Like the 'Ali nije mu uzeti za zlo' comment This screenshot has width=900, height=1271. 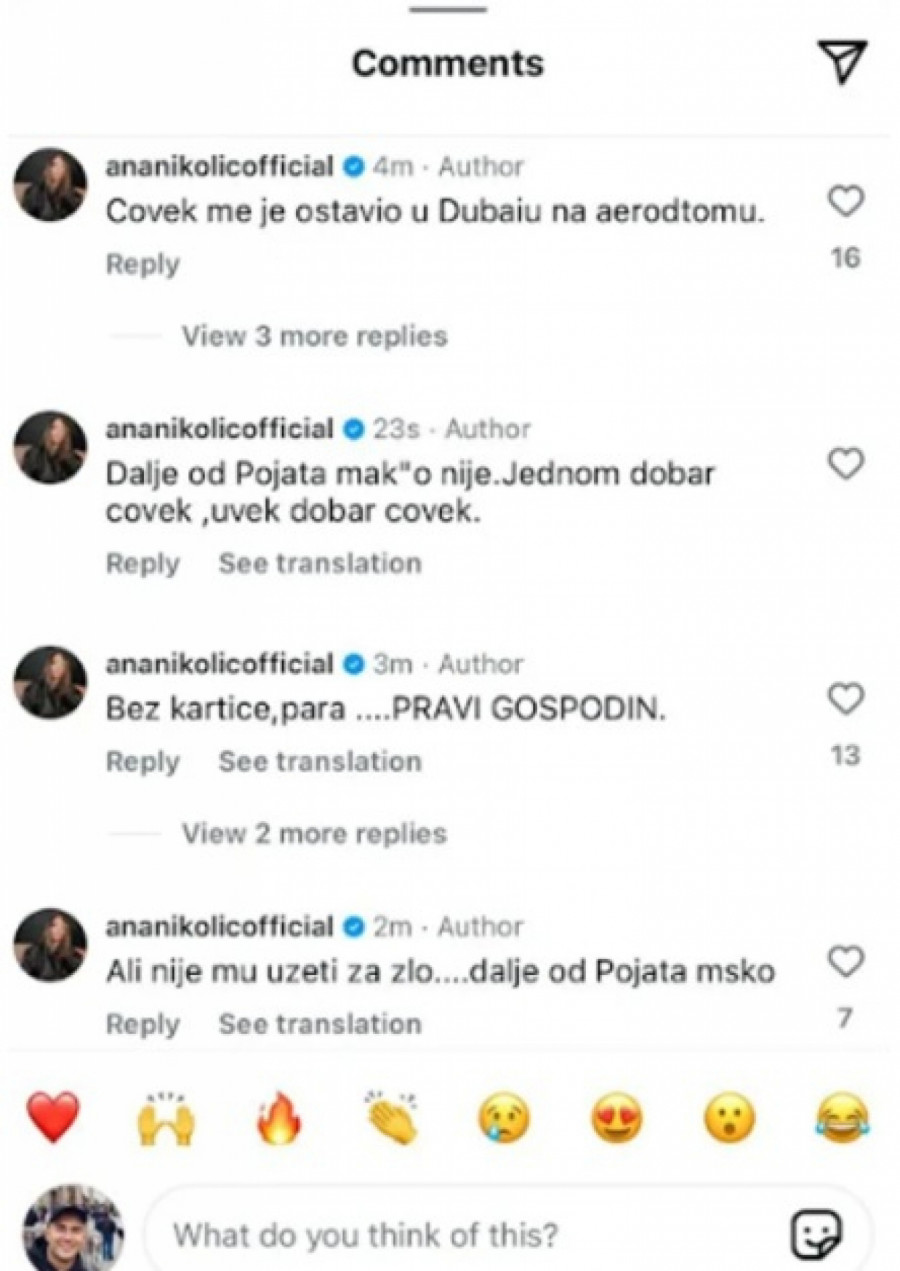click(x=846, y=962)
